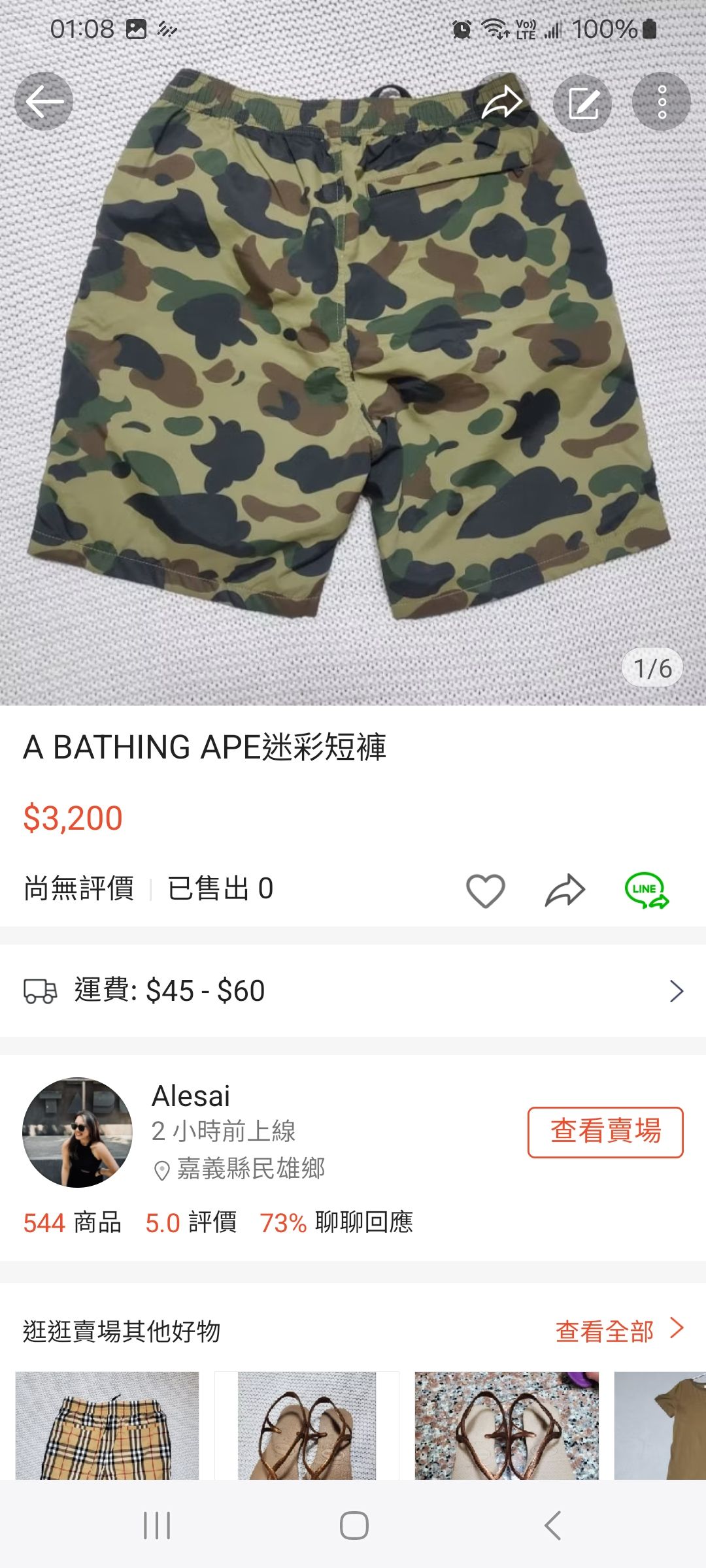Viewport: 706px width, 1568px height.
Task: Share listing via top share arrow
Action: 502,102
